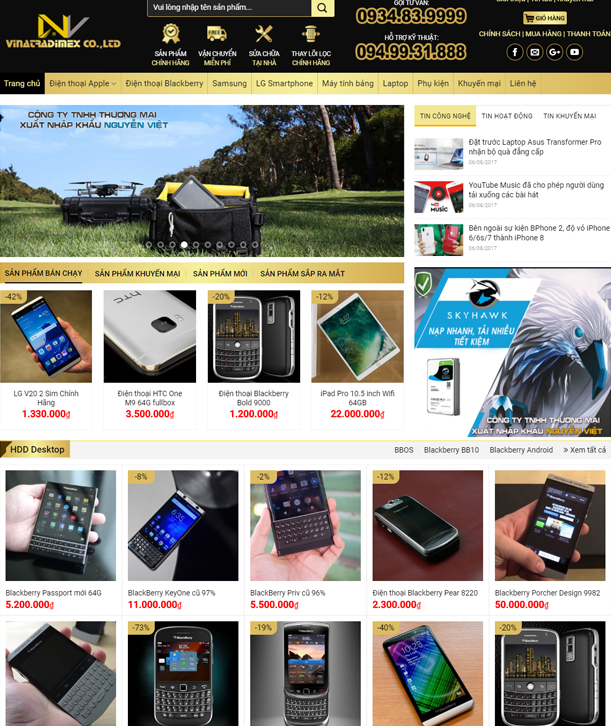Open the Samsung category
This screenshot has width=611, height=726.
point(230,84)
